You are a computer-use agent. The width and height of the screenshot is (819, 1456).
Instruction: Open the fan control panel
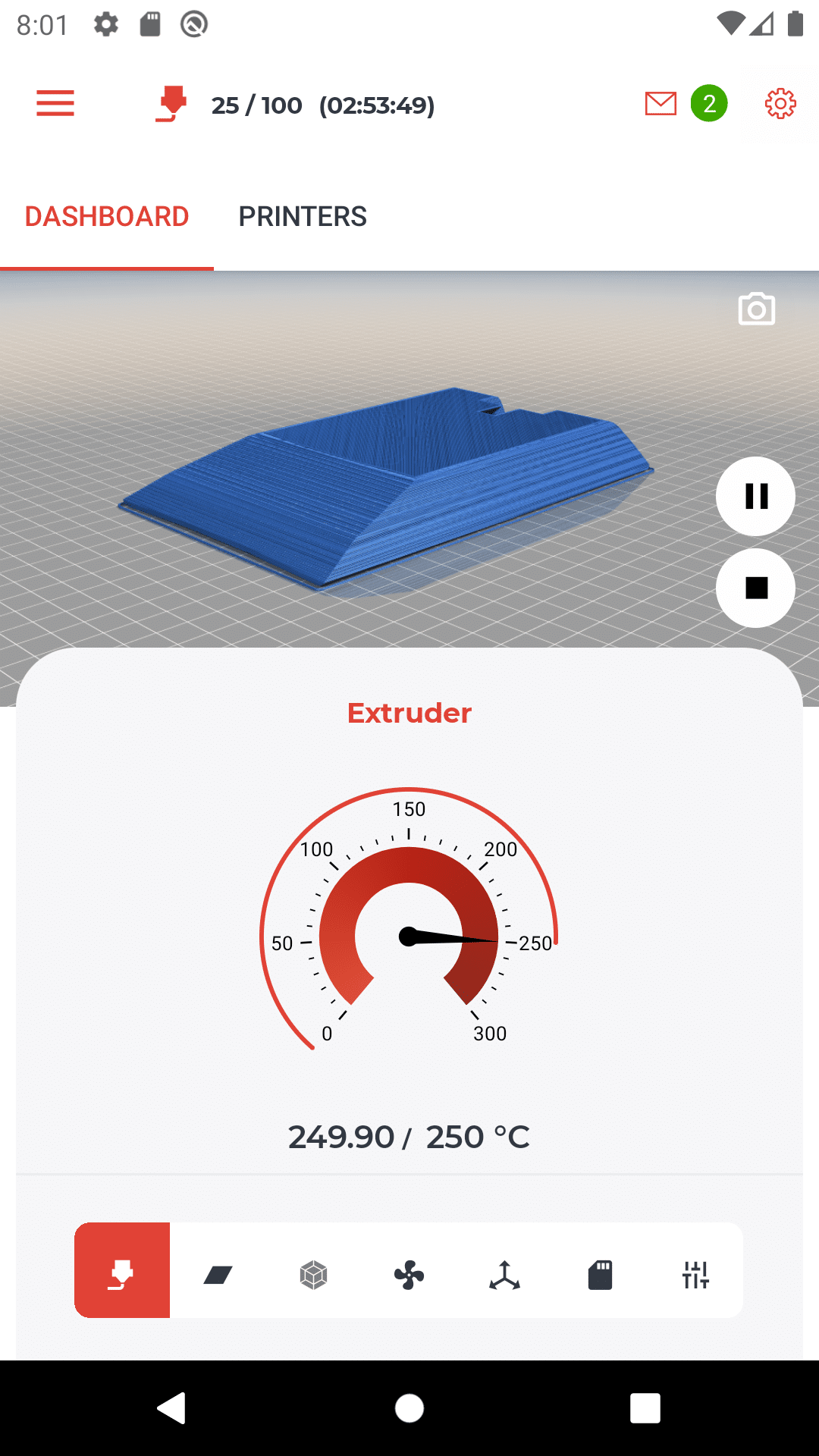409,1276
